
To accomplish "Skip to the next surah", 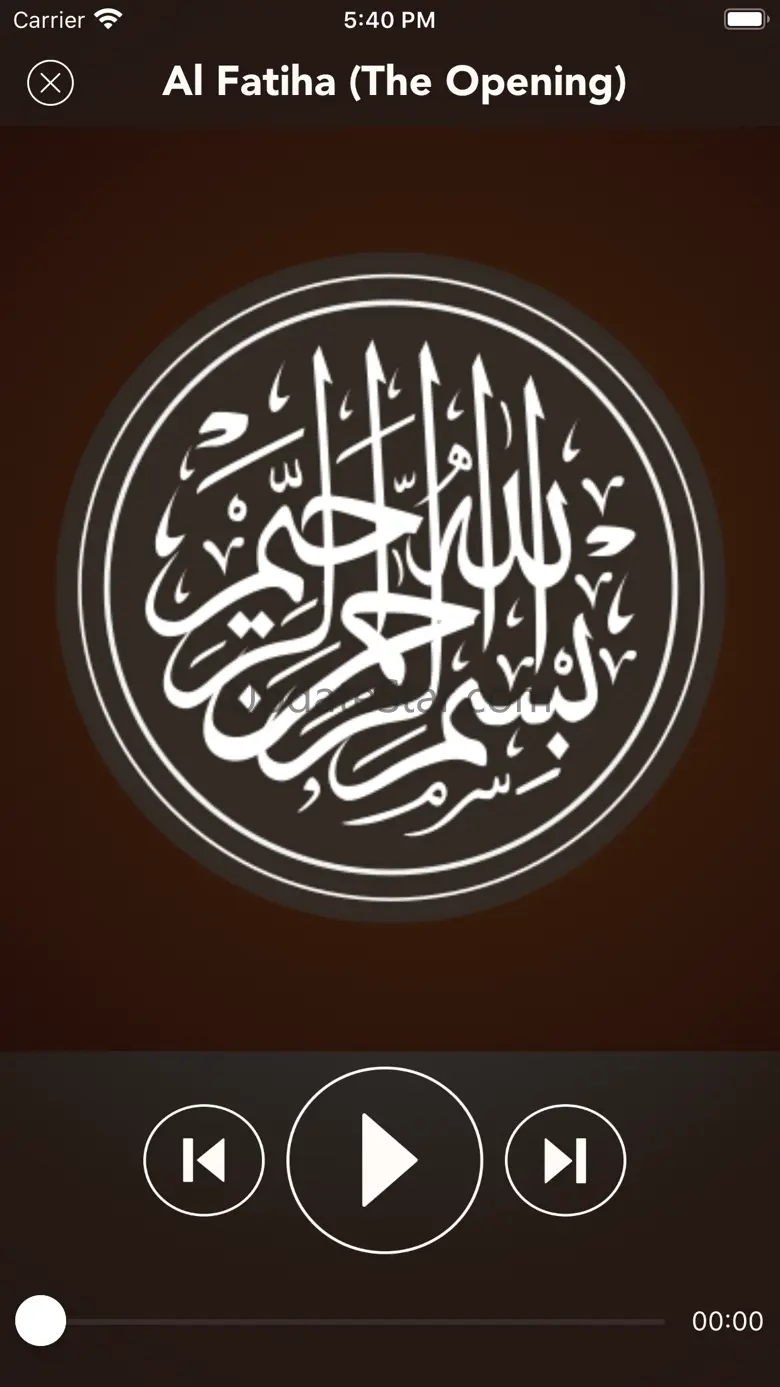I will tap(565, 1160).
